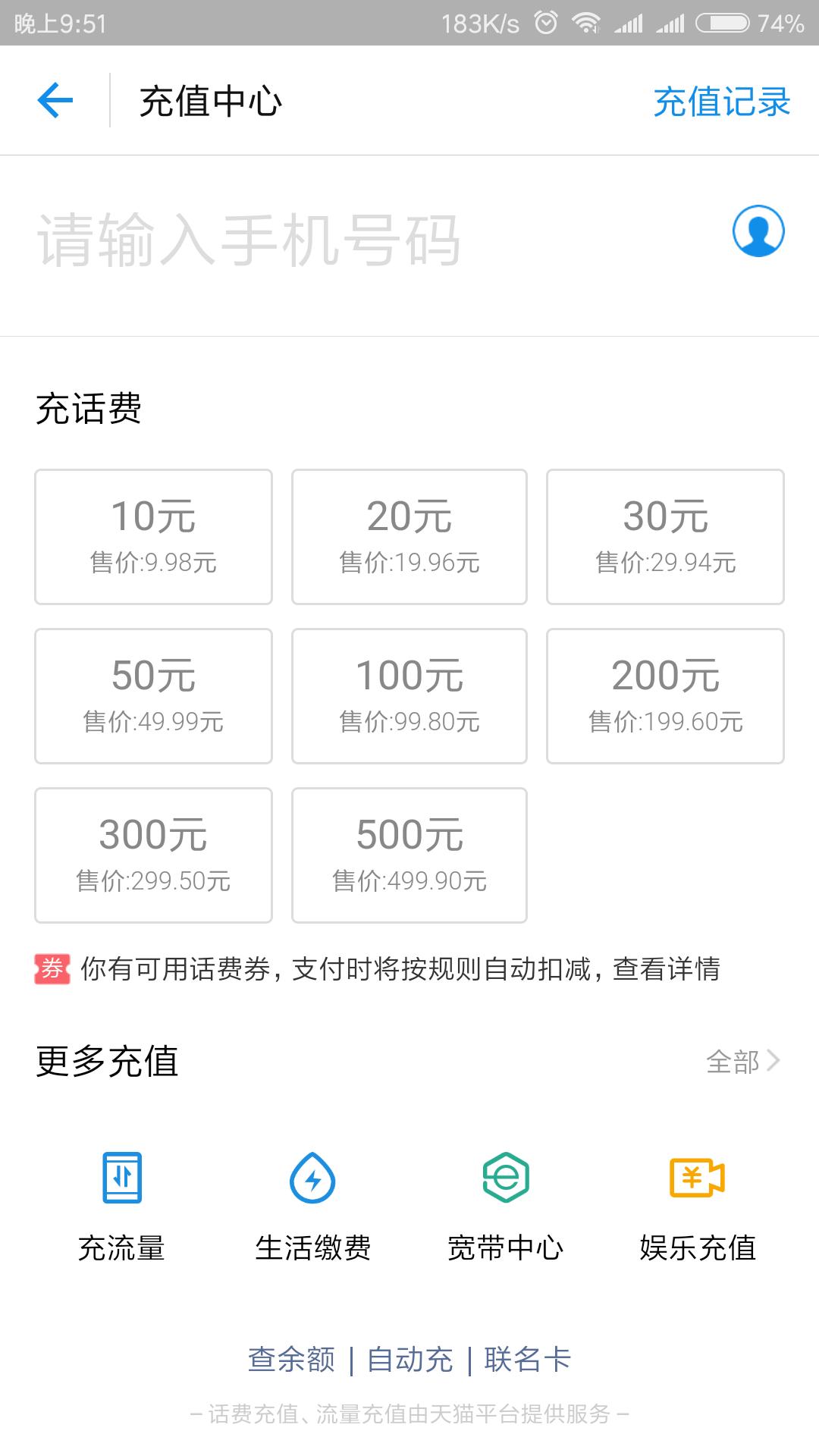
Task: Select the 200元 priced at 199.60 card
Action: click(x=664, y=696)
